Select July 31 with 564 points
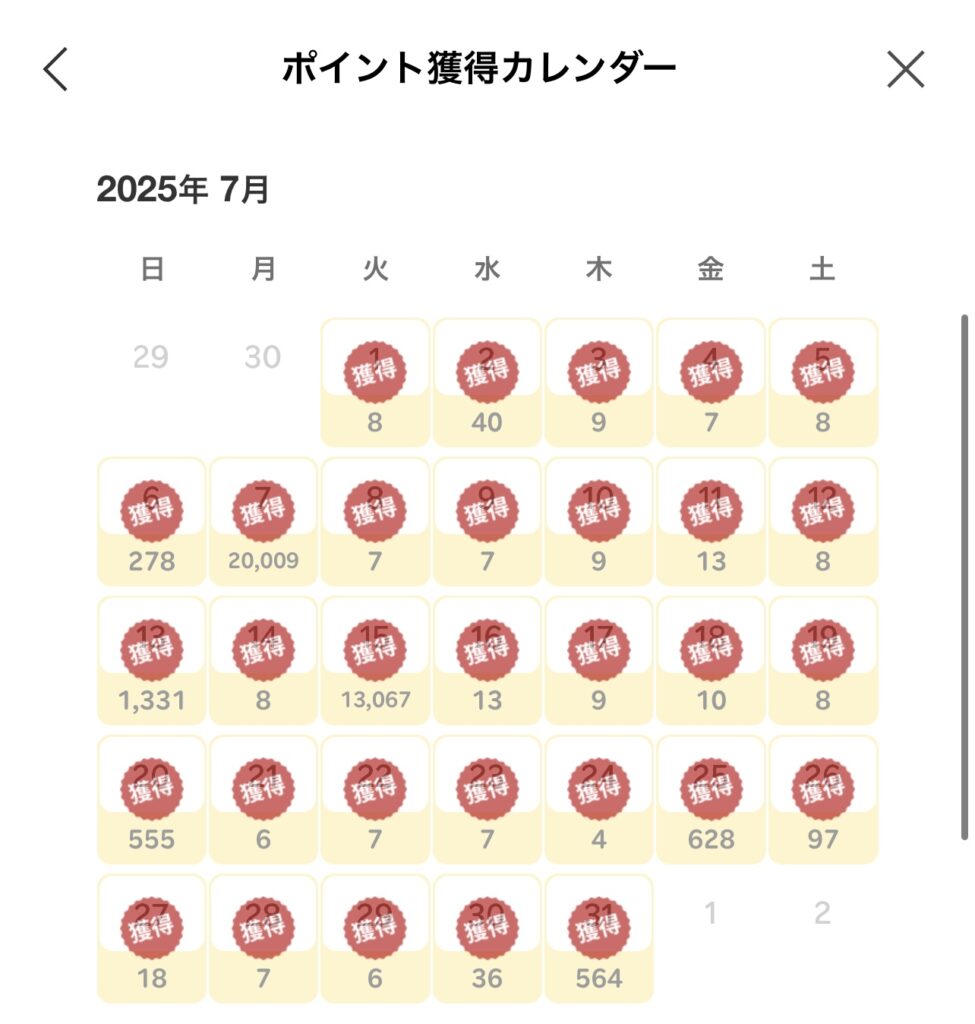The height and width of the screenshot is (1024, 975). (x=598, y=938)
